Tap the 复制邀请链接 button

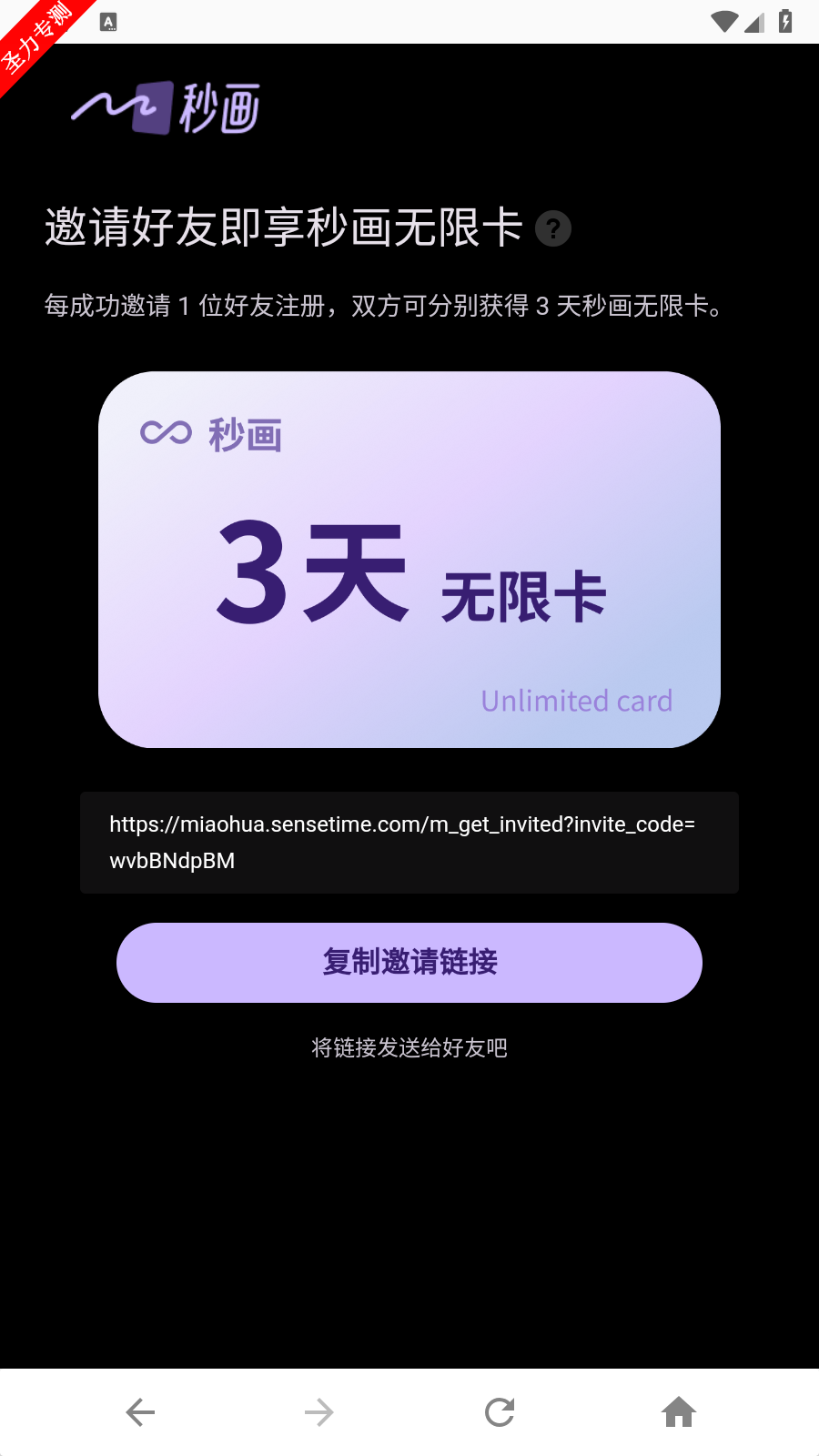[x=409, y=963]
